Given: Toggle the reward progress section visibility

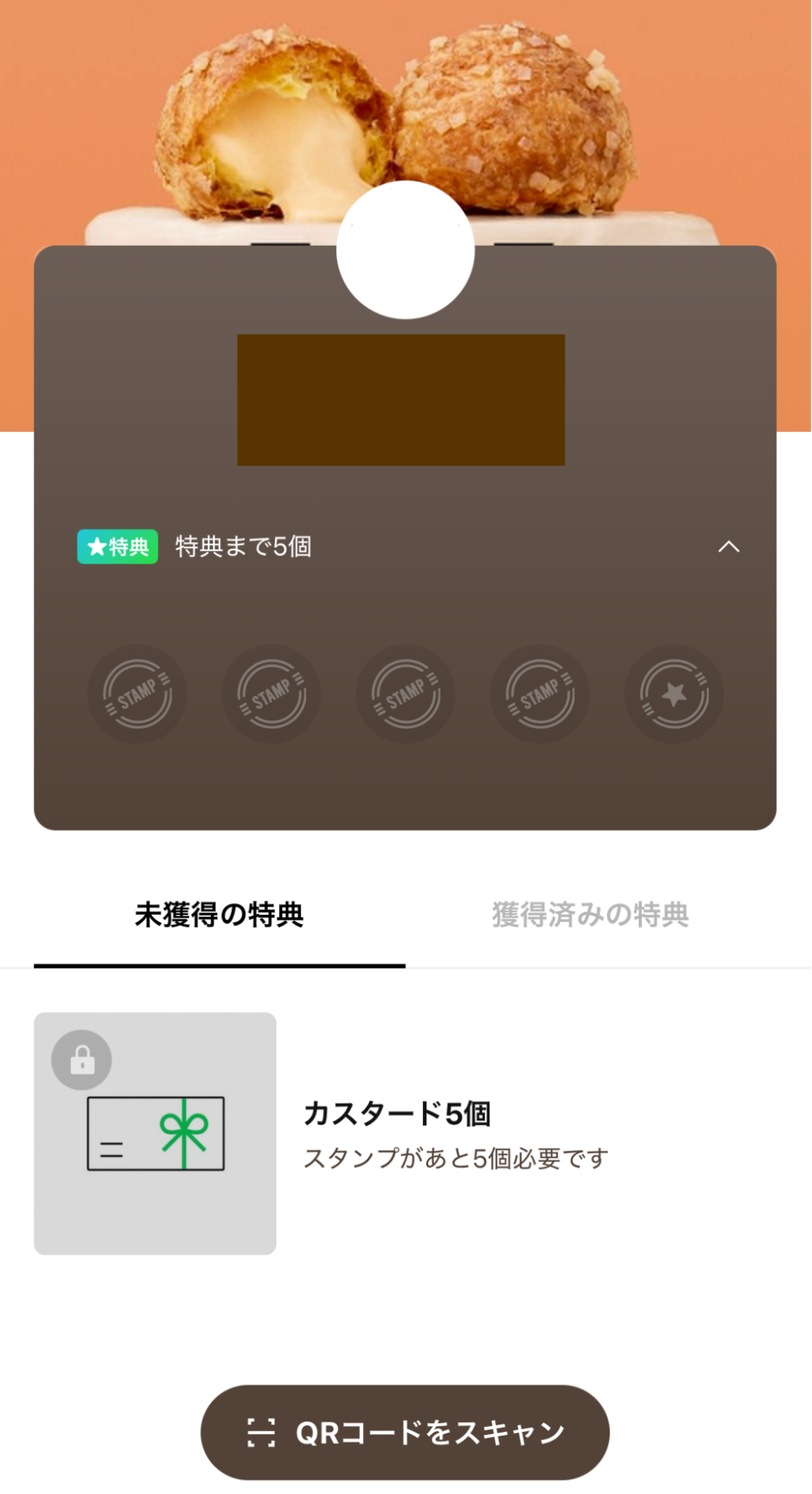Looking at the screenshot, I should [x=728, y=547].
